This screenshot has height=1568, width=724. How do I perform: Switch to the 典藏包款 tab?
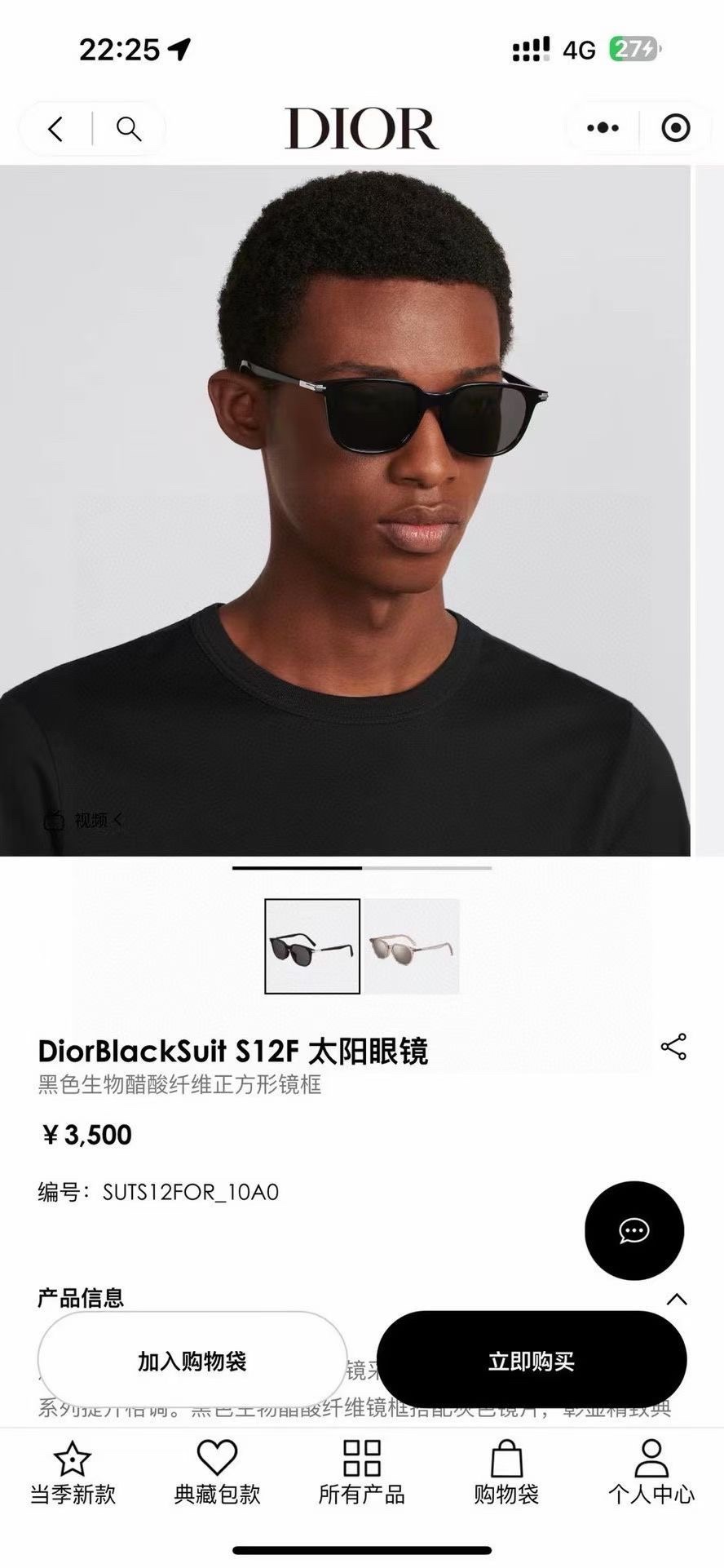pos(217,1473)
